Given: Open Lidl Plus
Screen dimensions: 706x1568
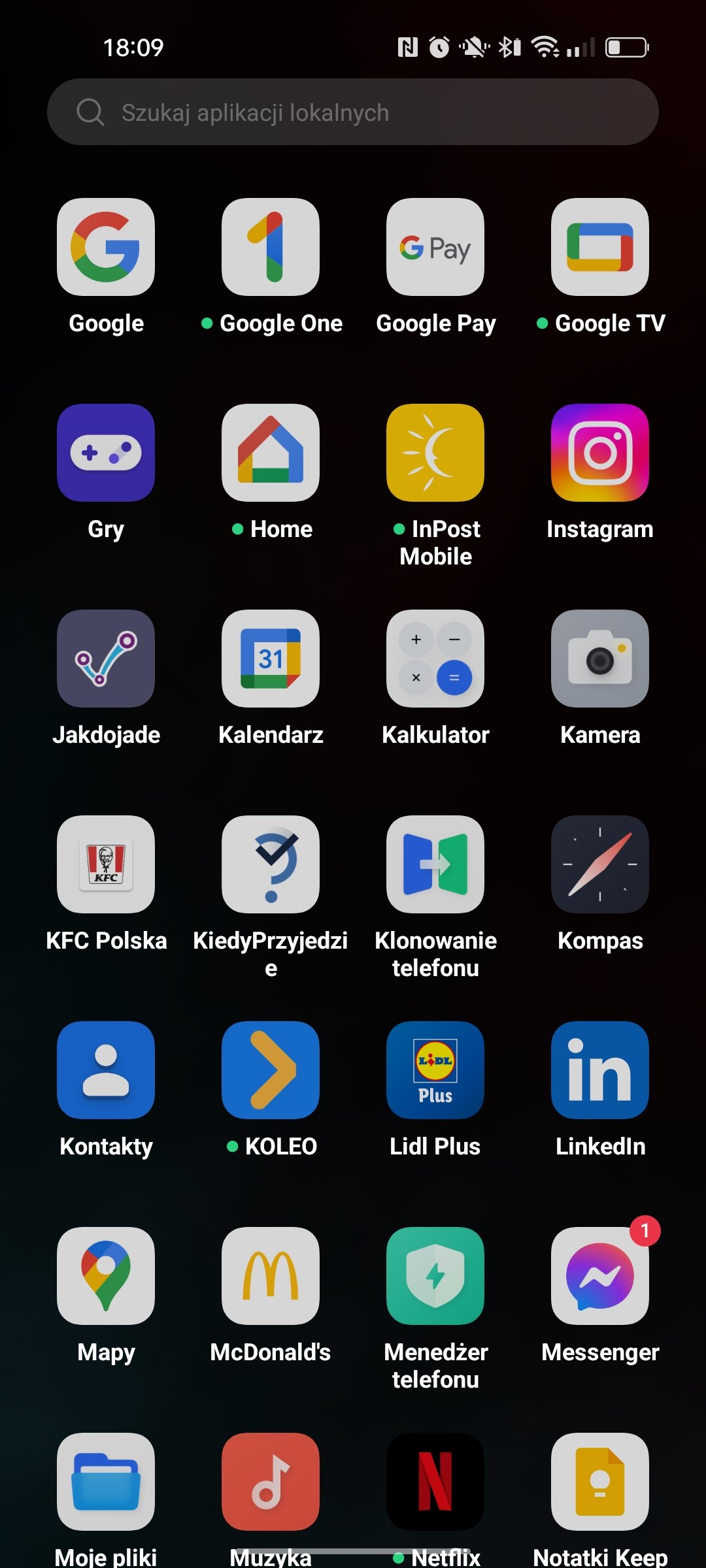Looking at the screenshot, I should [x=435, y=1070].
